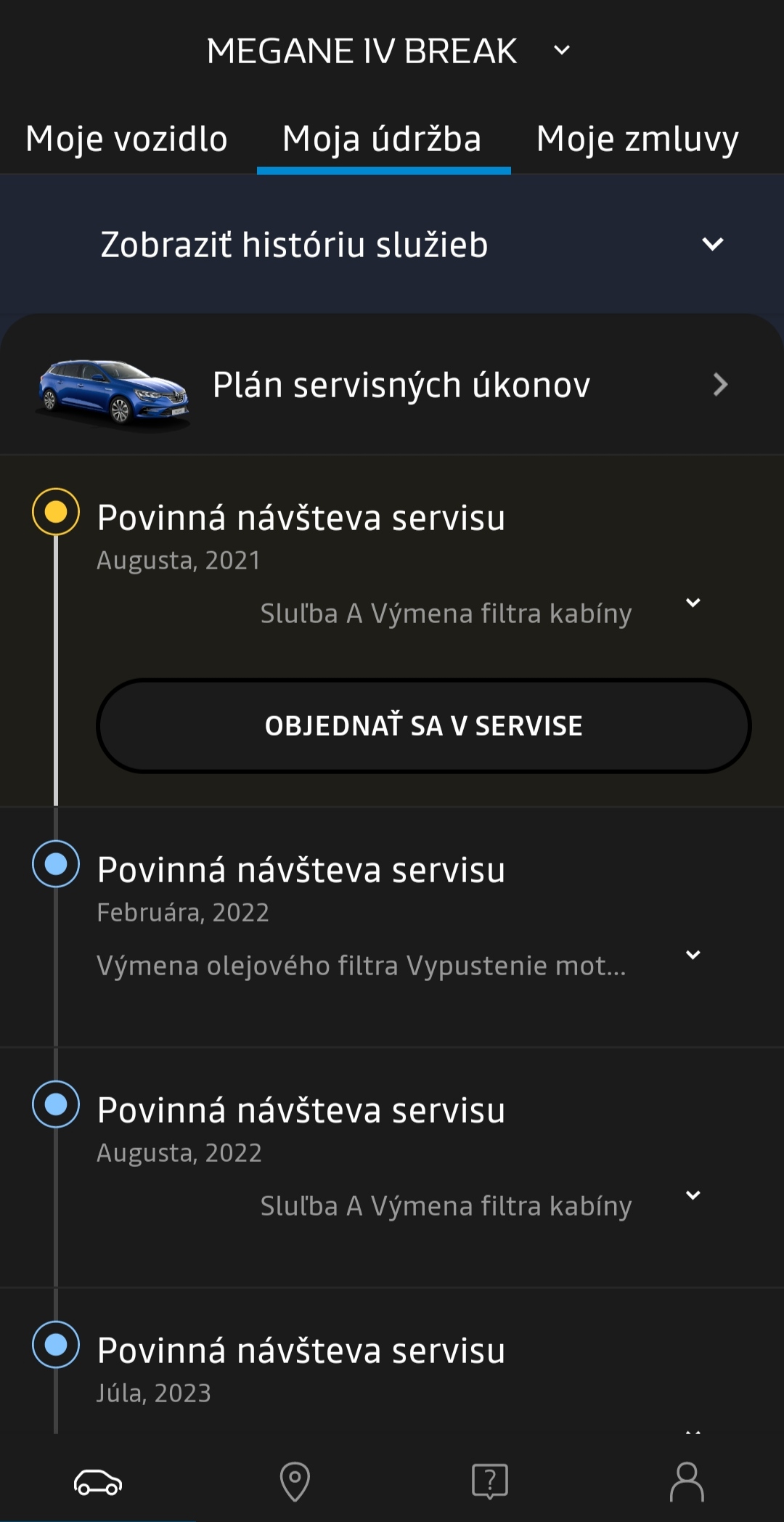Tap OBJEDNAŤ SA V SERVISE button

[x=424, y=725]
